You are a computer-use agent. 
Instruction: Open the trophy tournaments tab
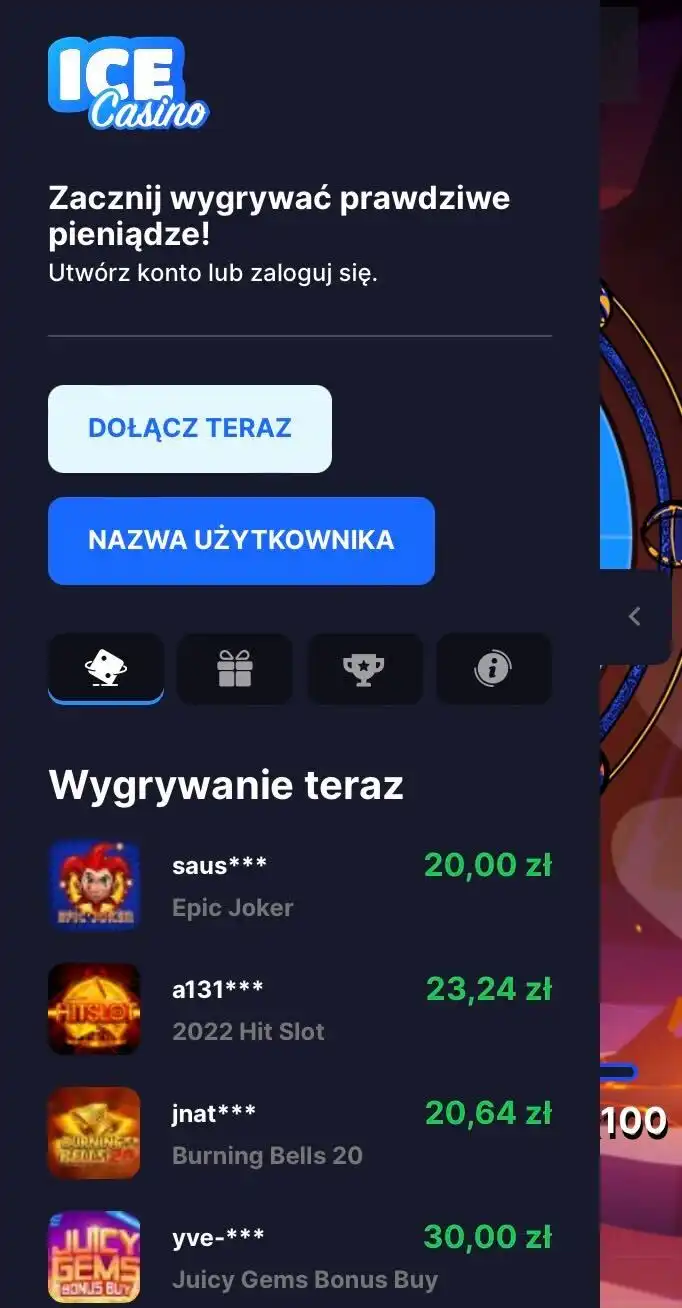pos(364,667)
